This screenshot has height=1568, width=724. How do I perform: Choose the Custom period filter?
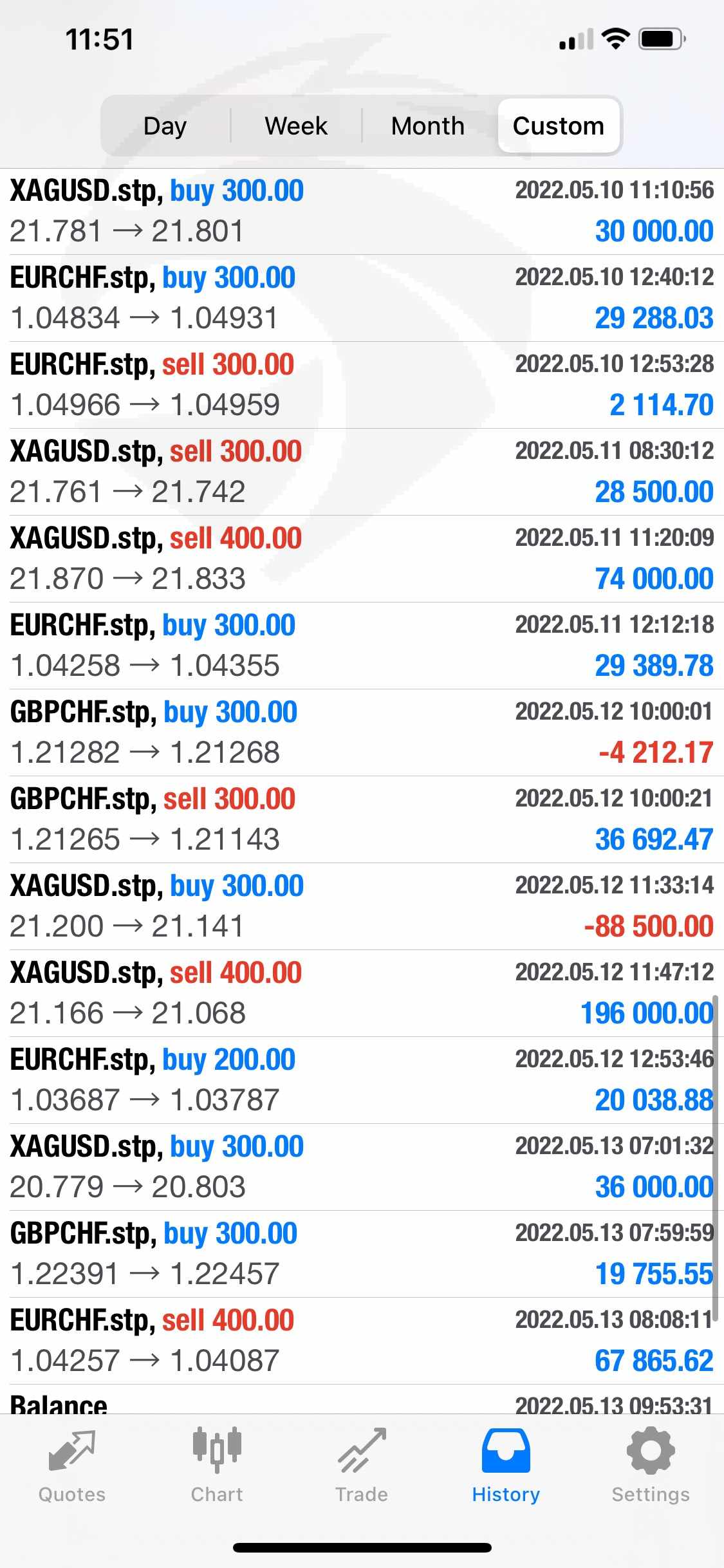pos(559,126)
